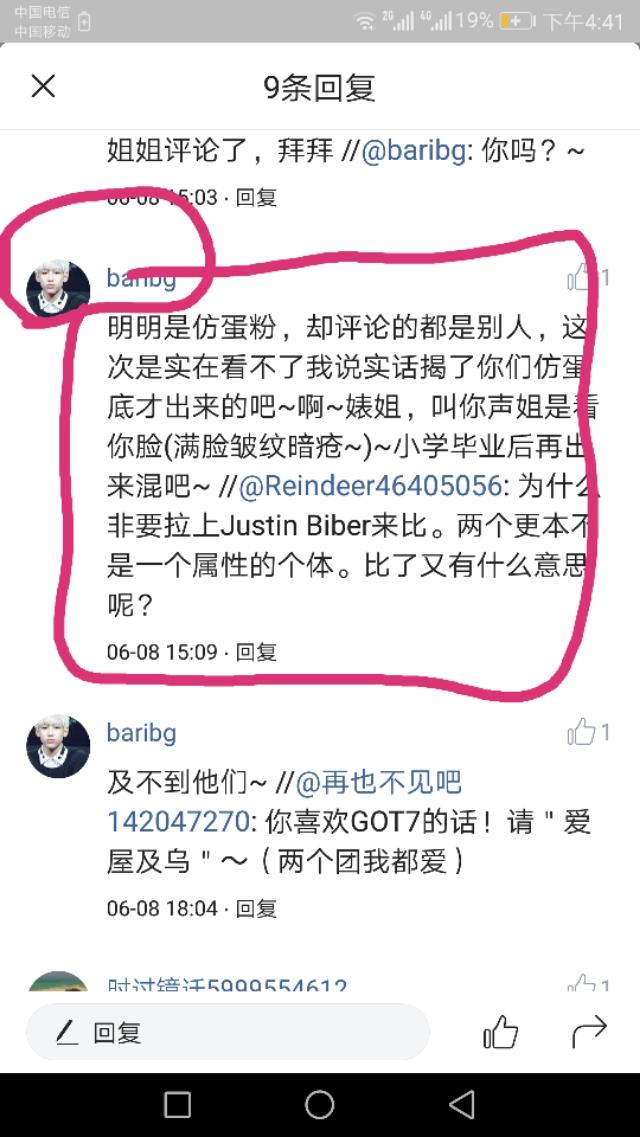Tap 回复 beside the 06-08 18:04 timestamp
This screenshot has height=1137, width=640.
(x=256, y=908)
